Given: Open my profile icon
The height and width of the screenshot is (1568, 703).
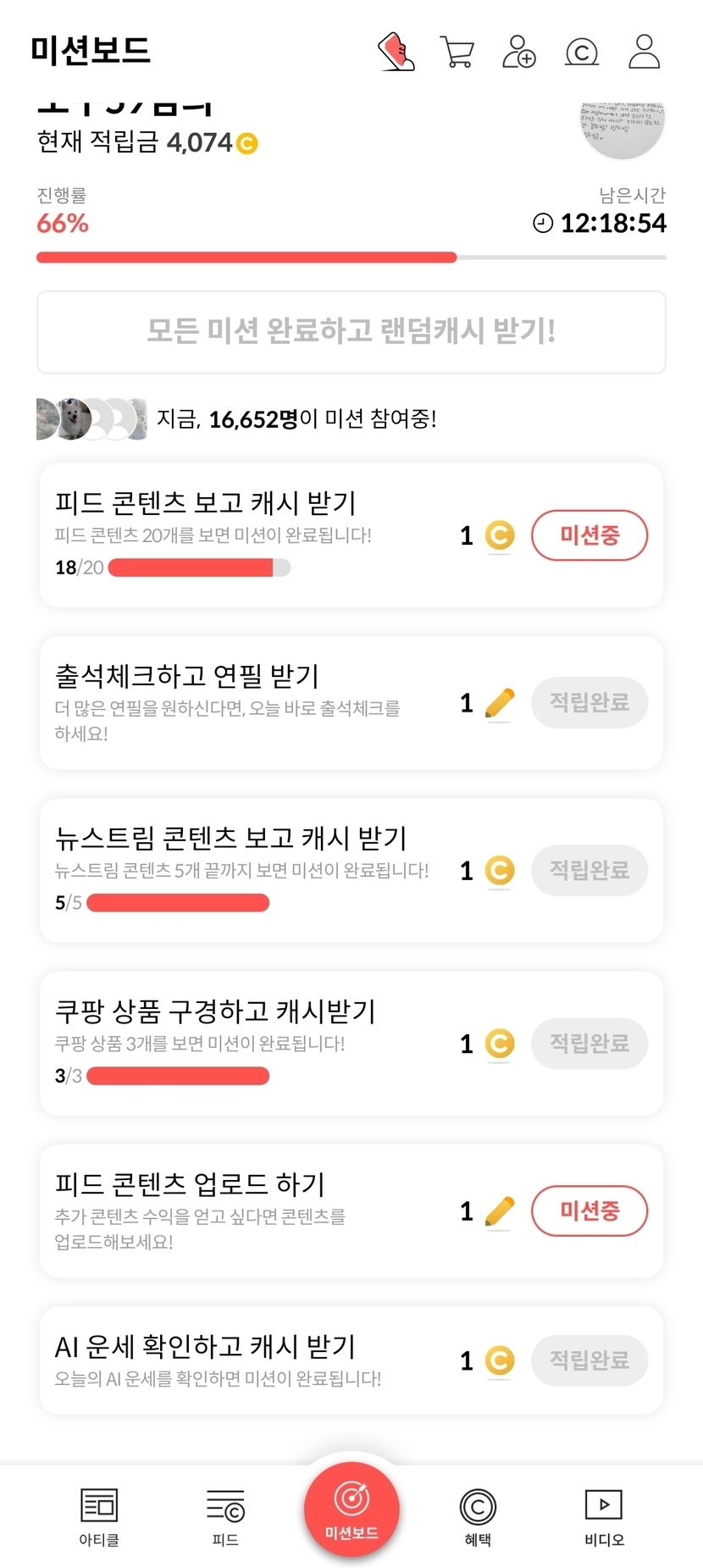Looking at the screenshot, I should coord(644,52).
